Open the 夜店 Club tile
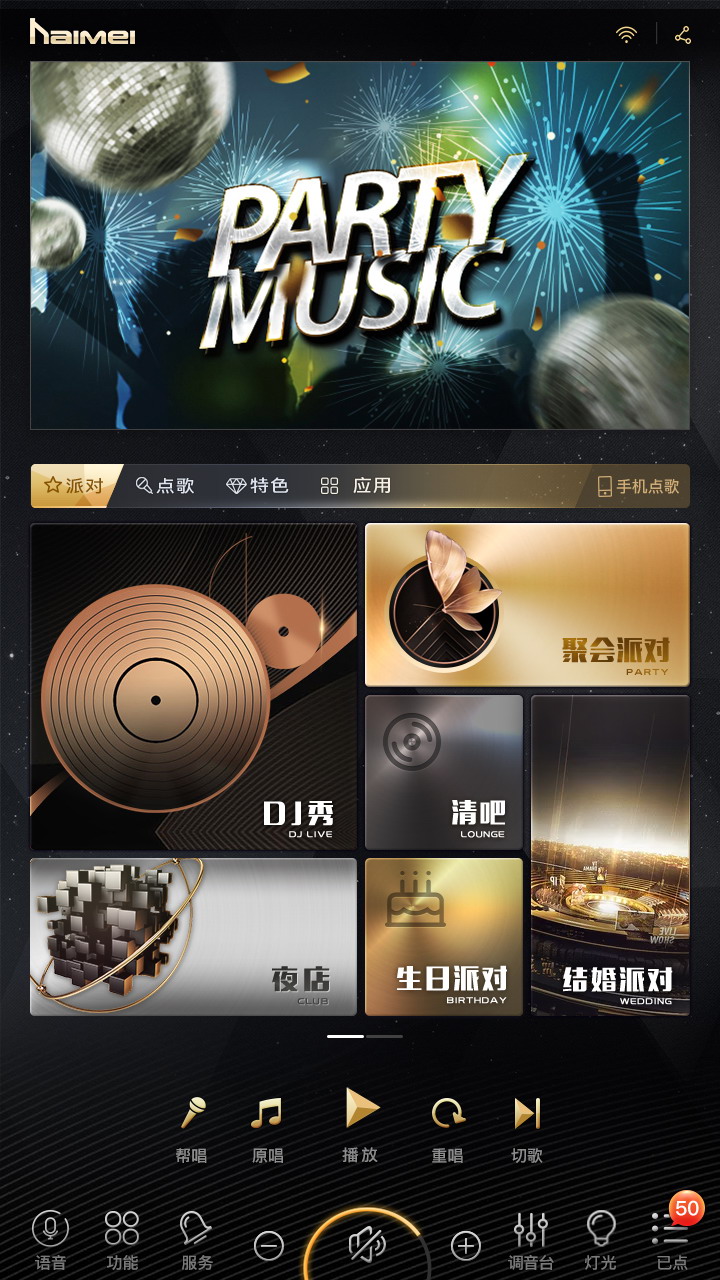 coord(193,936)
